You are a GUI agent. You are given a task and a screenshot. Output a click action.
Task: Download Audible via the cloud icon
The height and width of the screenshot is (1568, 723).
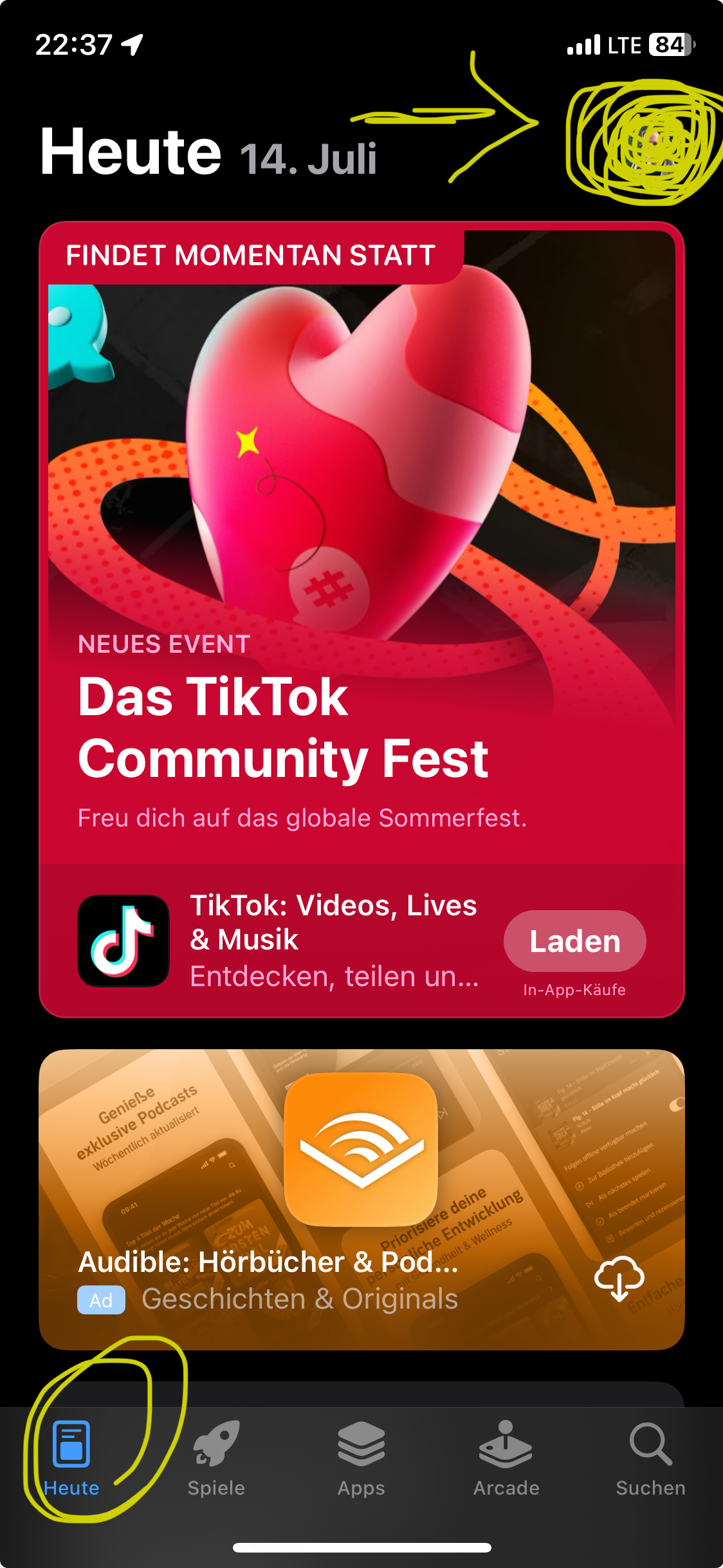pos(619,1278)
